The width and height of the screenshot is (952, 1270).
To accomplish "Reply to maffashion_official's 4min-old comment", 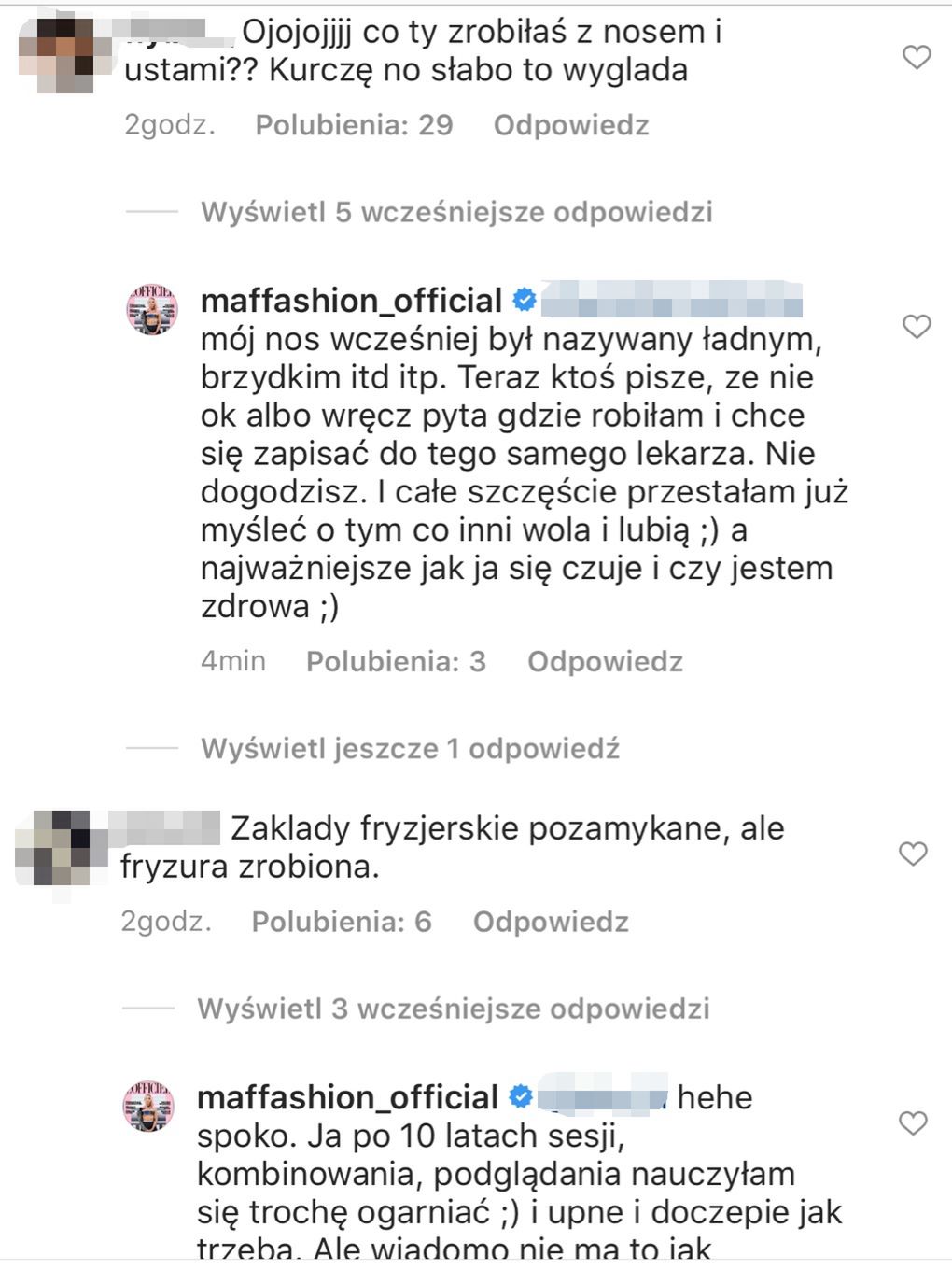I will (605, 662).
